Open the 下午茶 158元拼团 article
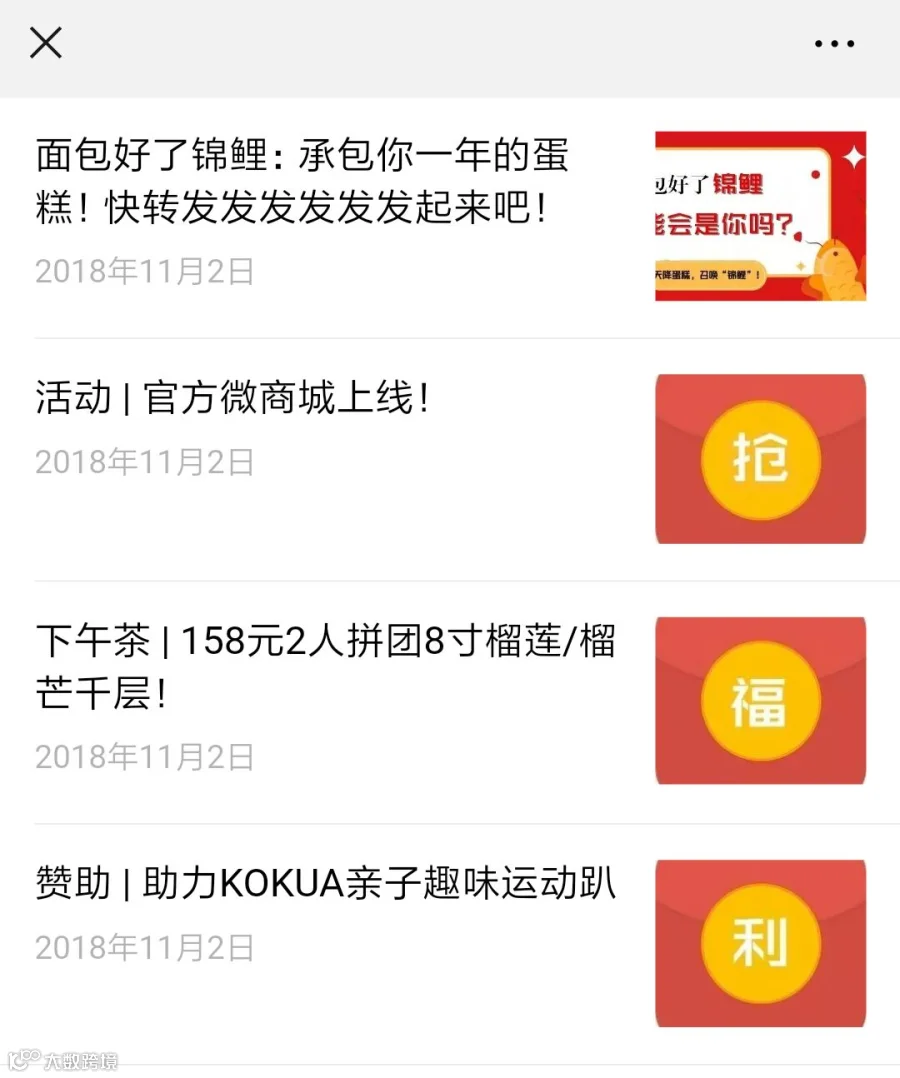Image resolution: width=900 pixels, height=1078 pixels. click(x=450, y=702)
